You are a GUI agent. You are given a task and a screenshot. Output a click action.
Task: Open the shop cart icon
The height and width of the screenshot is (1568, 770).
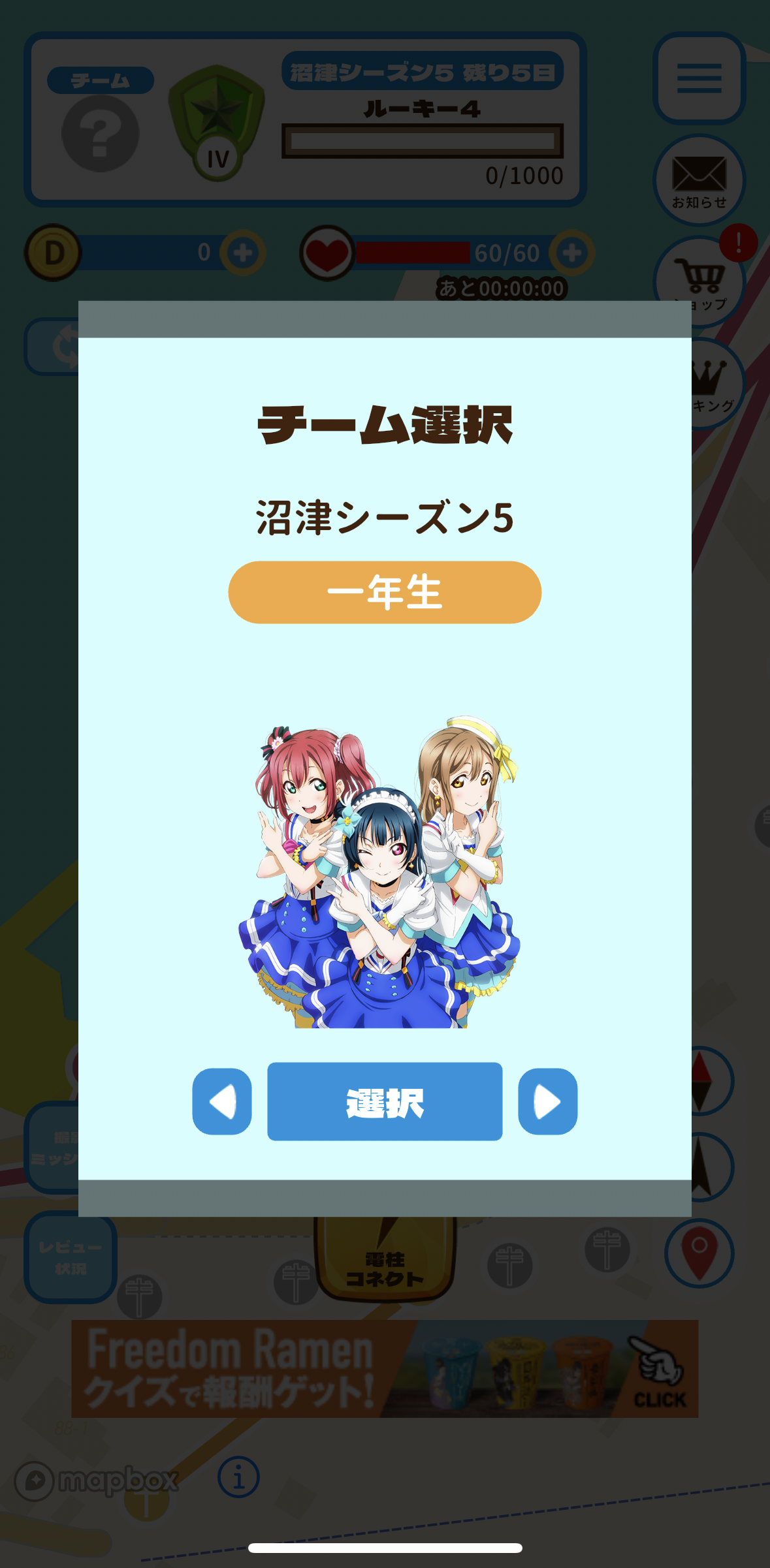pyautogui.click(x=699, y=281)
